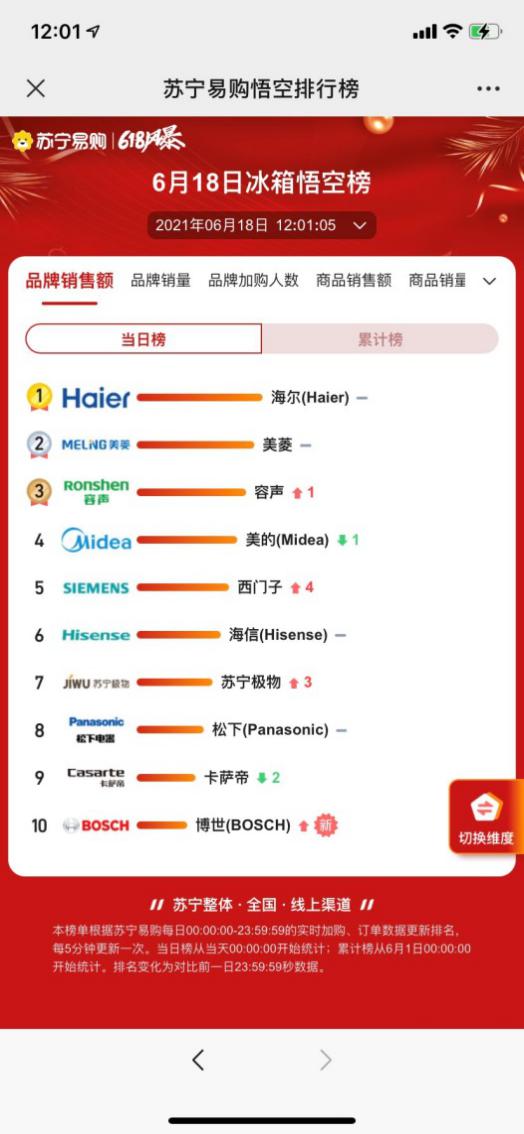Open the three-dot overflow menu

tap(489, 89)
